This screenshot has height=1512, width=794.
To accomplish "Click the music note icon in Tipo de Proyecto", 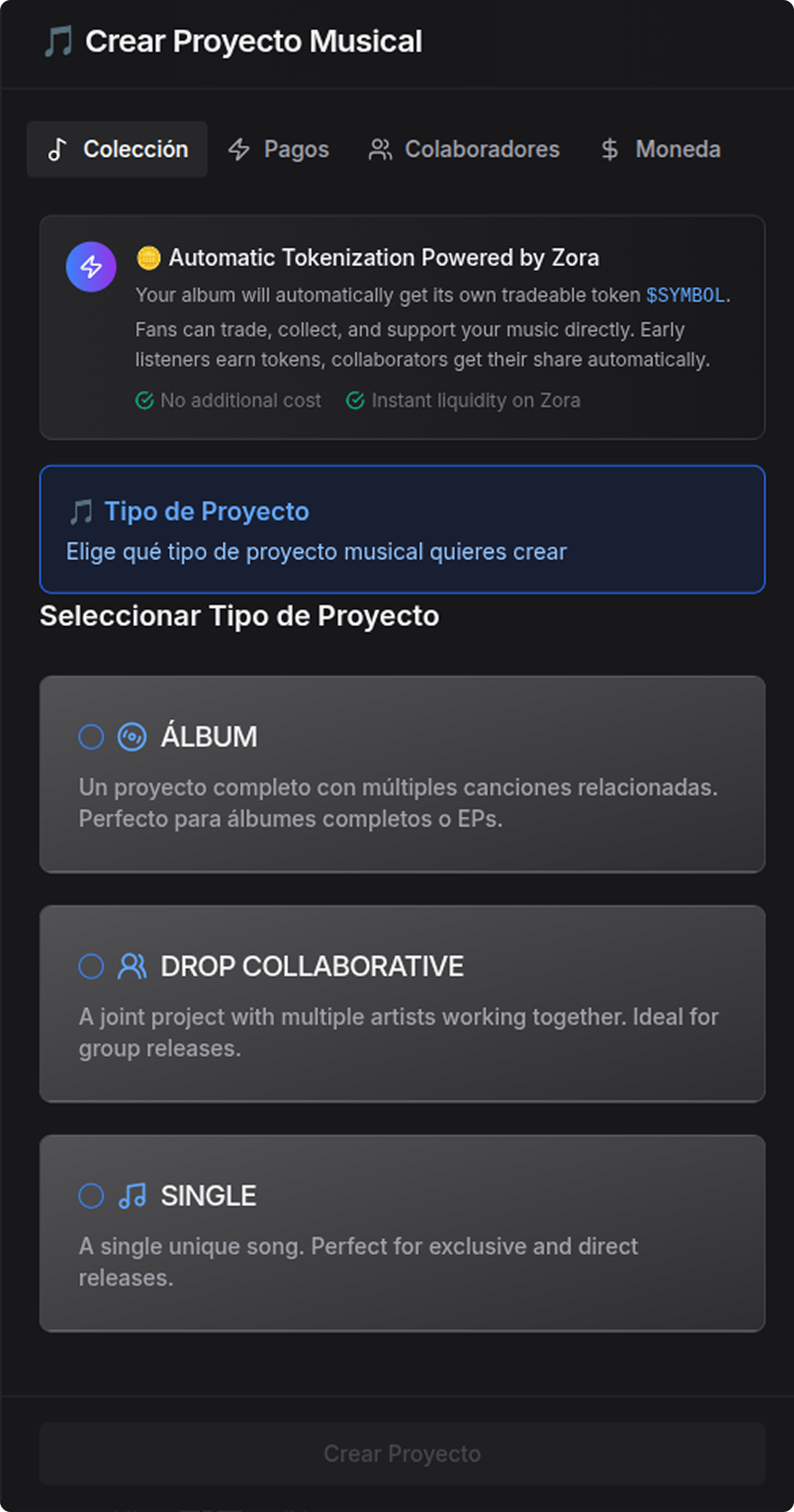I will [82, 511].
